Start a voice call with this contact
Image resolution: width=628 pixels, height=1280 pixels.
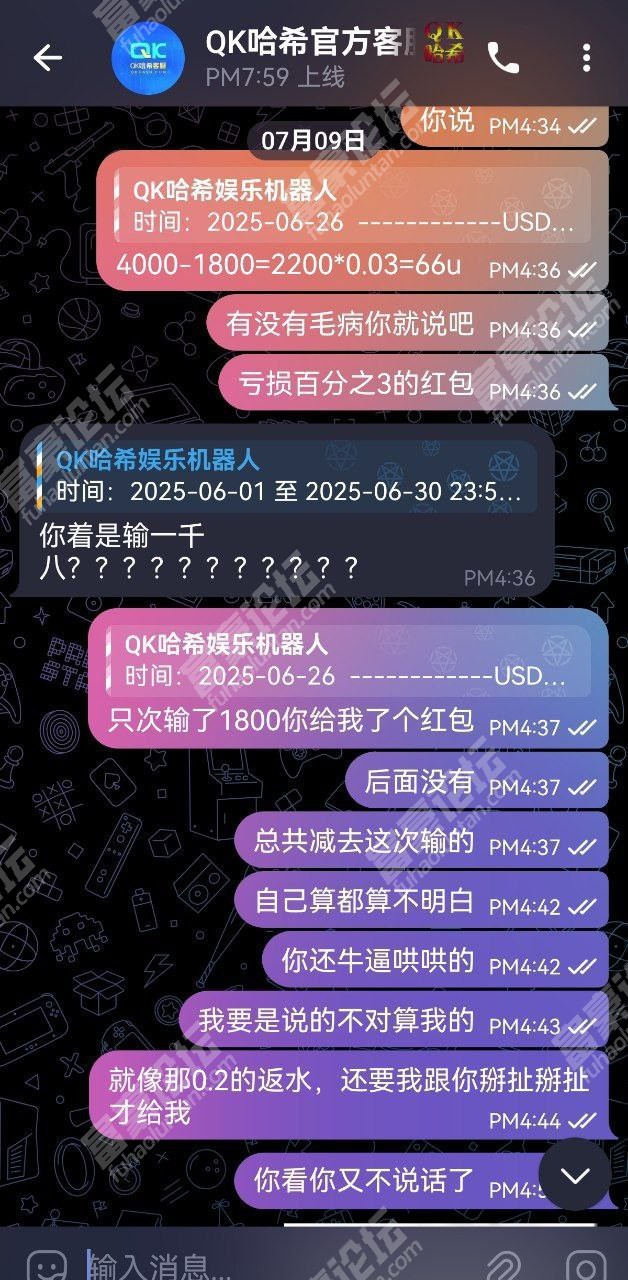pos(503,58)
